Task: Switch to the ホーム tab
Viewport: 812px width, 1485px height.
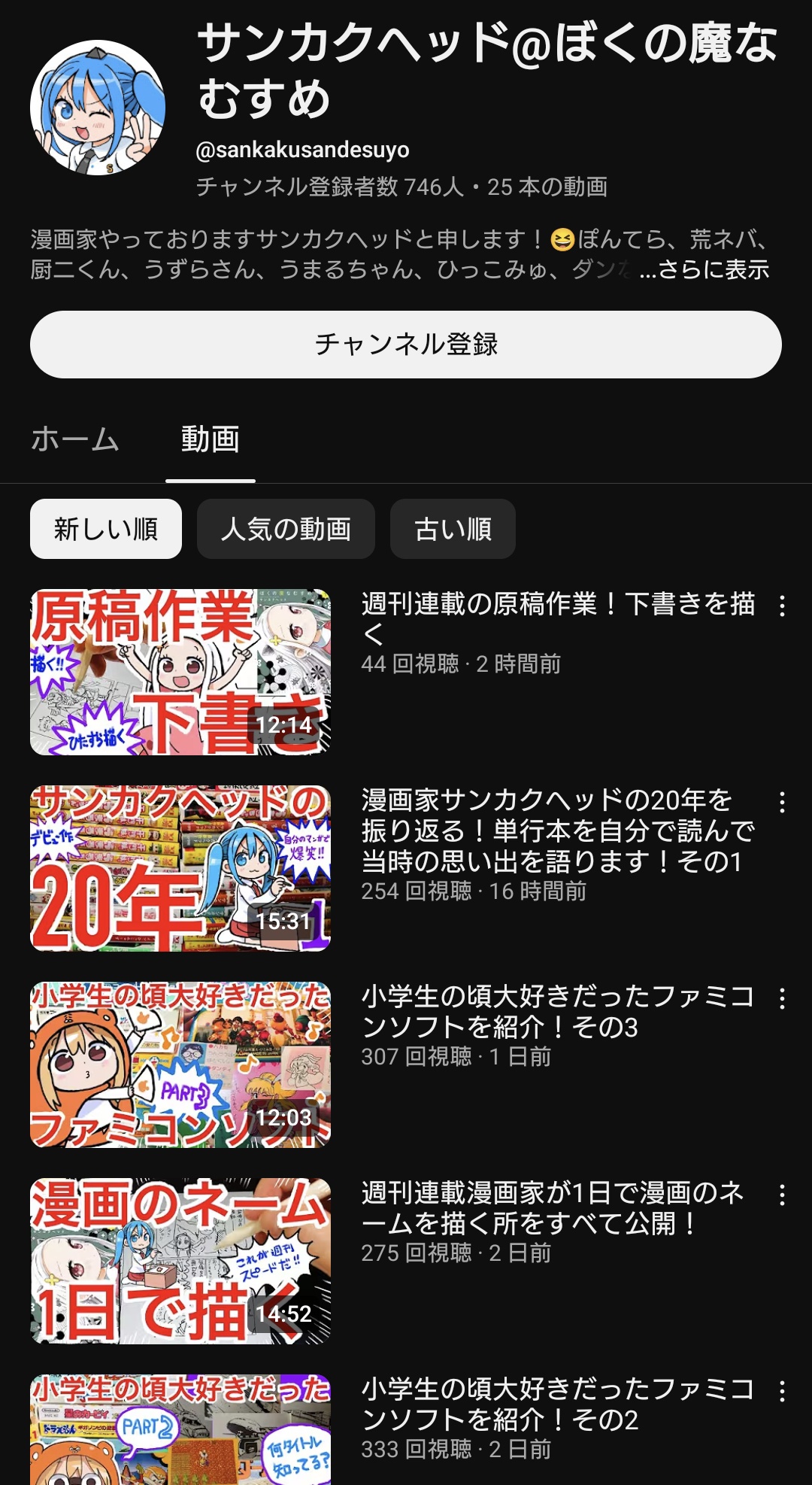Action: [x=75, y=439]
